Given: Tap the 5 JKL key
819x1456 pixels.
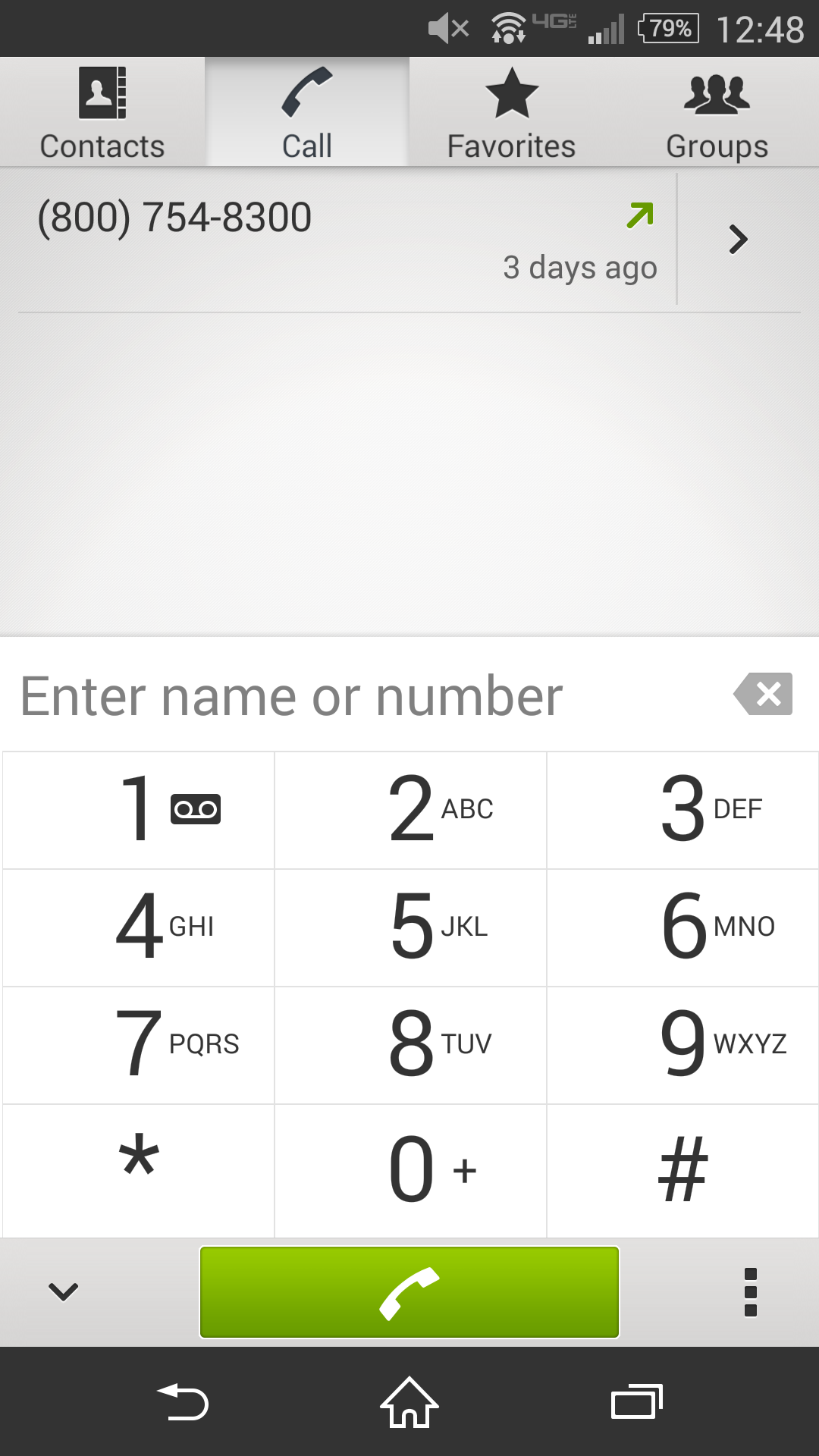Looking at the screenshot, I should pos(410,927).
